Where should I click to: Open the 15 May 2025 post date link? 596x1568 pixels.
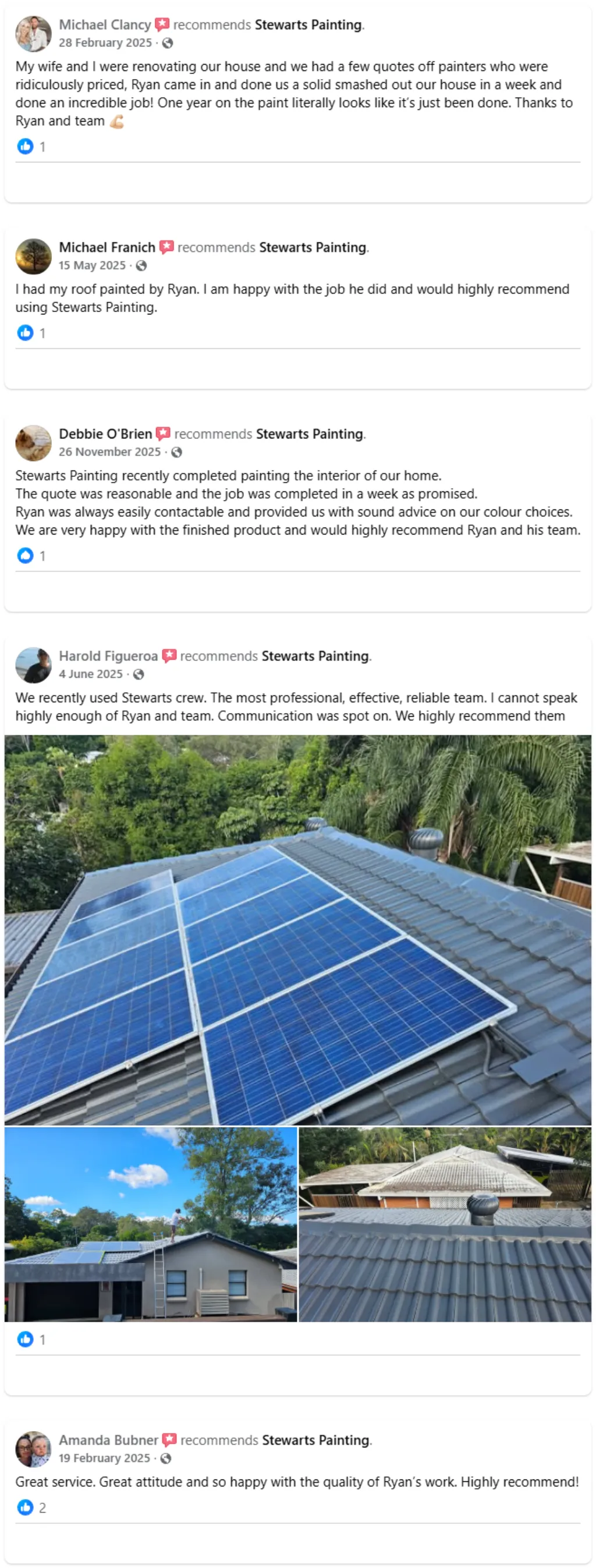click(x=92, y=266)
